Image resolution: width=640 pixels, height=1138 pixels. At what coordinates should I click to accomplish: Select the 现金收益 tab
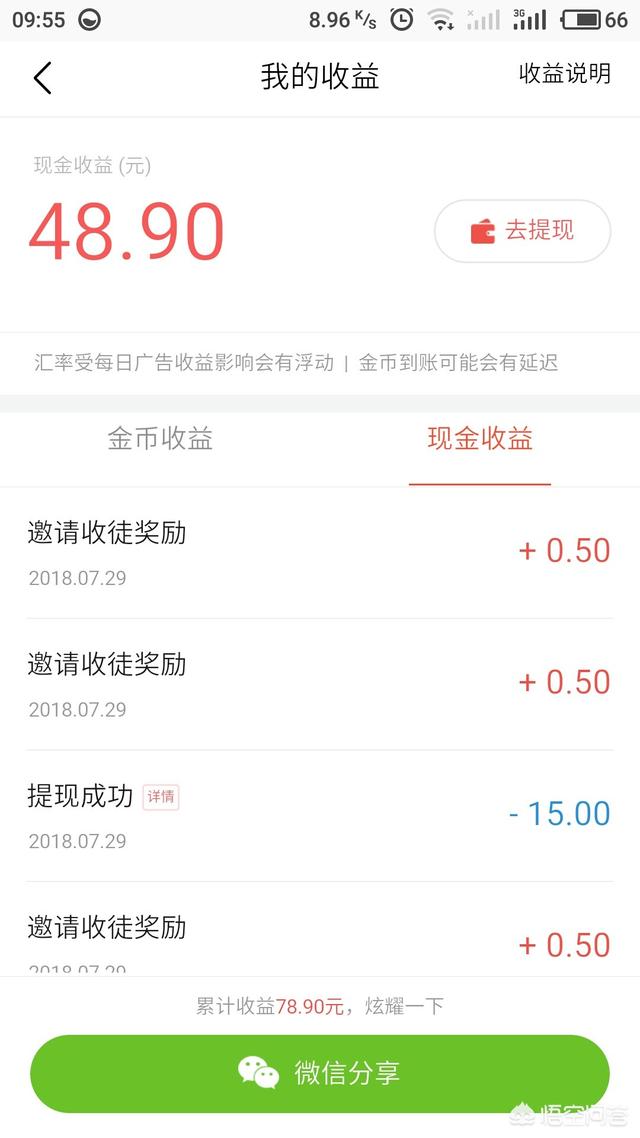(x=480, y=439)
